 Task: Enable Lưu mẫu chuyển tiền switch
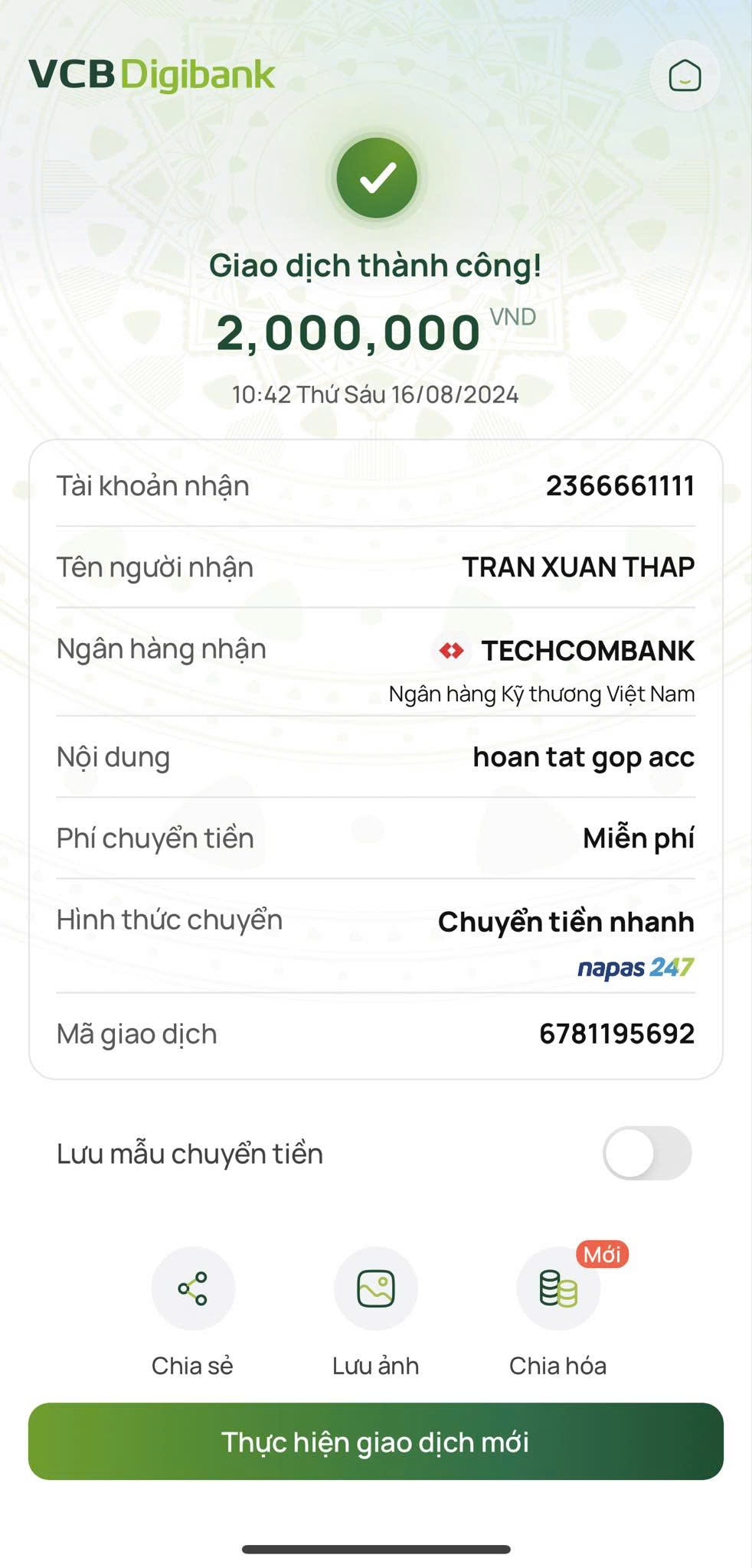(x=647, y=1153)
